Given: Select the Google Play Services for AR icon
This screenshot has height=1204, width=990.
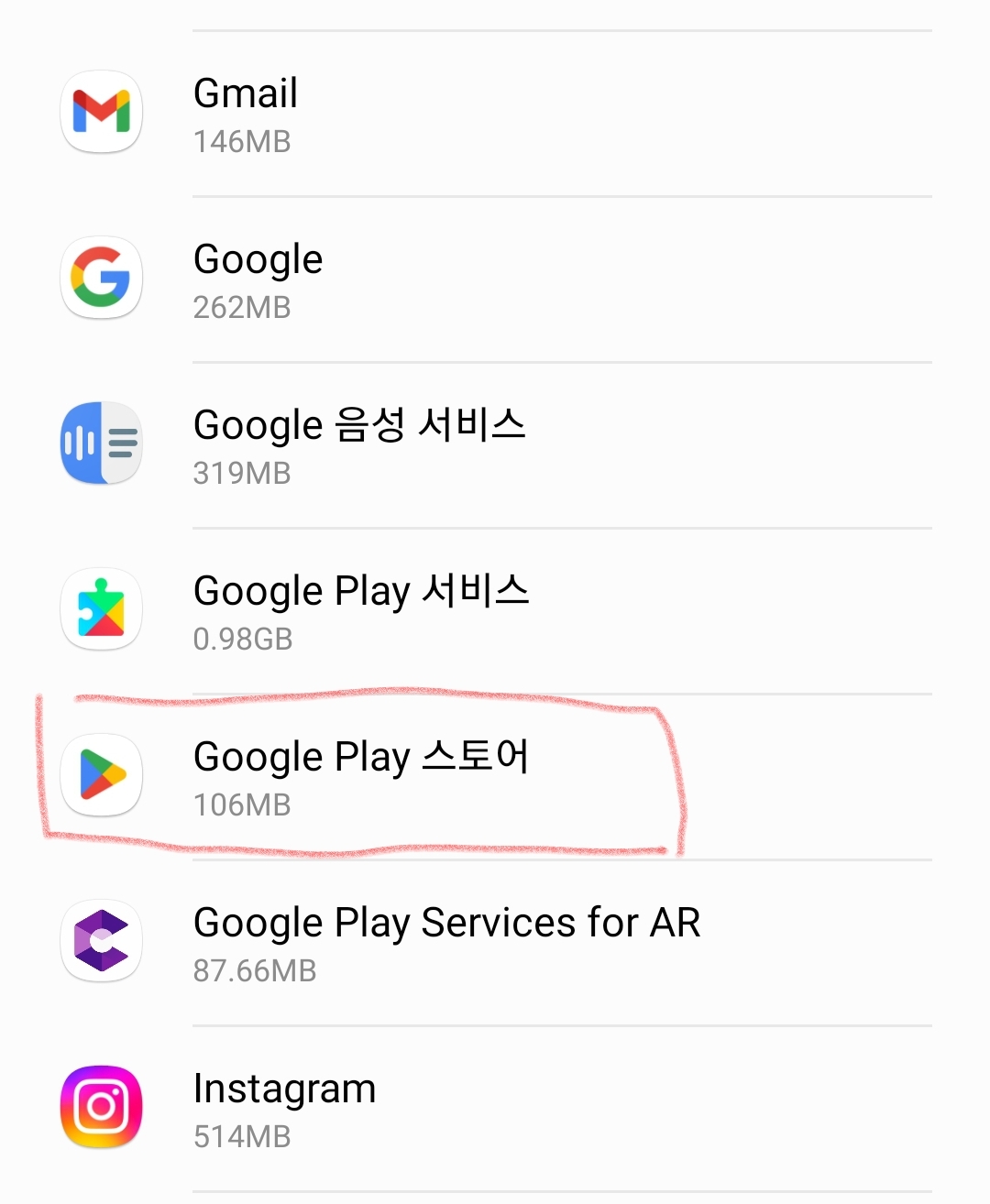Looking at the screenshot, I should 101,941.
